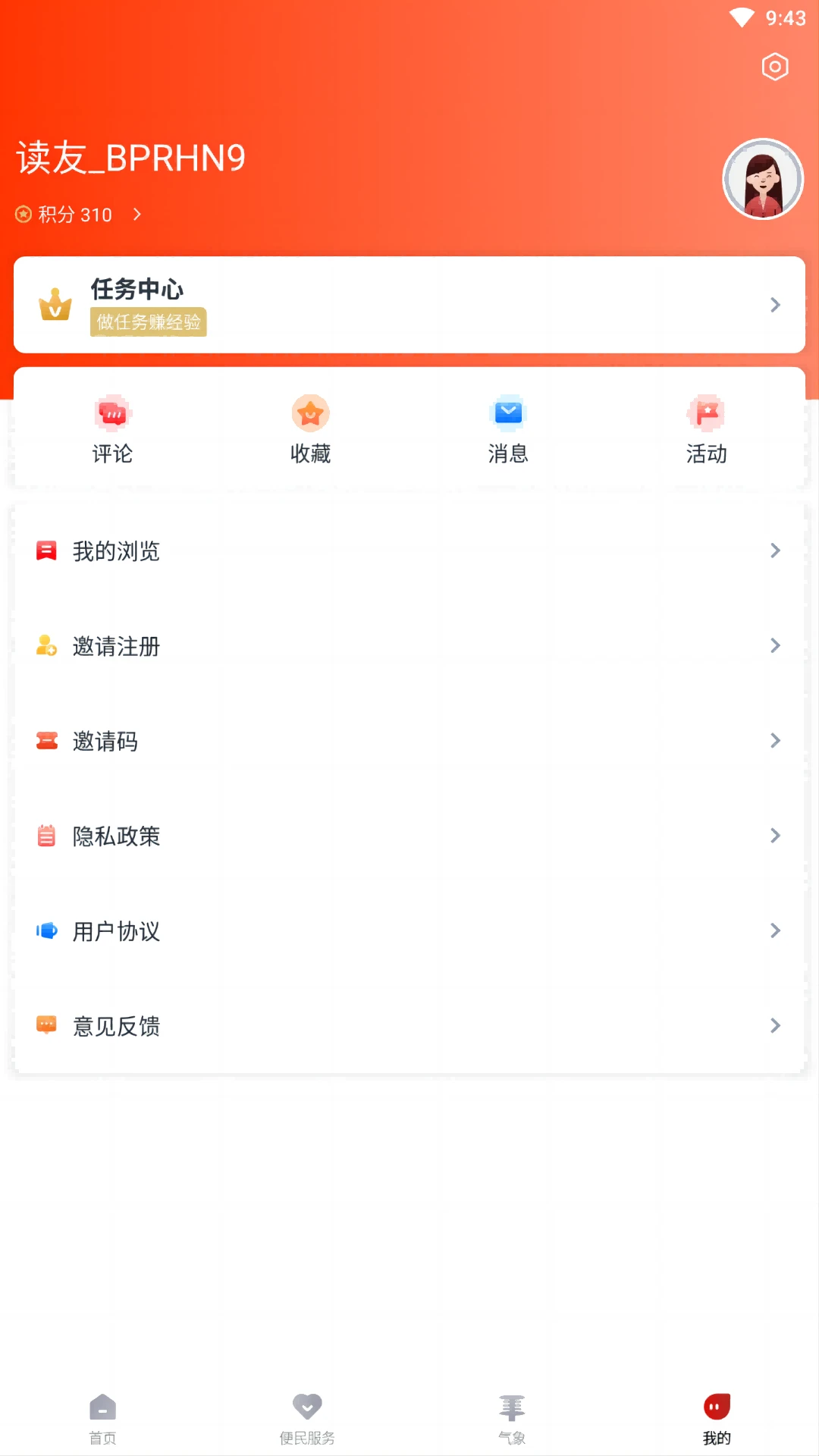Open the 评论 (comments) icon

[112, 415]
